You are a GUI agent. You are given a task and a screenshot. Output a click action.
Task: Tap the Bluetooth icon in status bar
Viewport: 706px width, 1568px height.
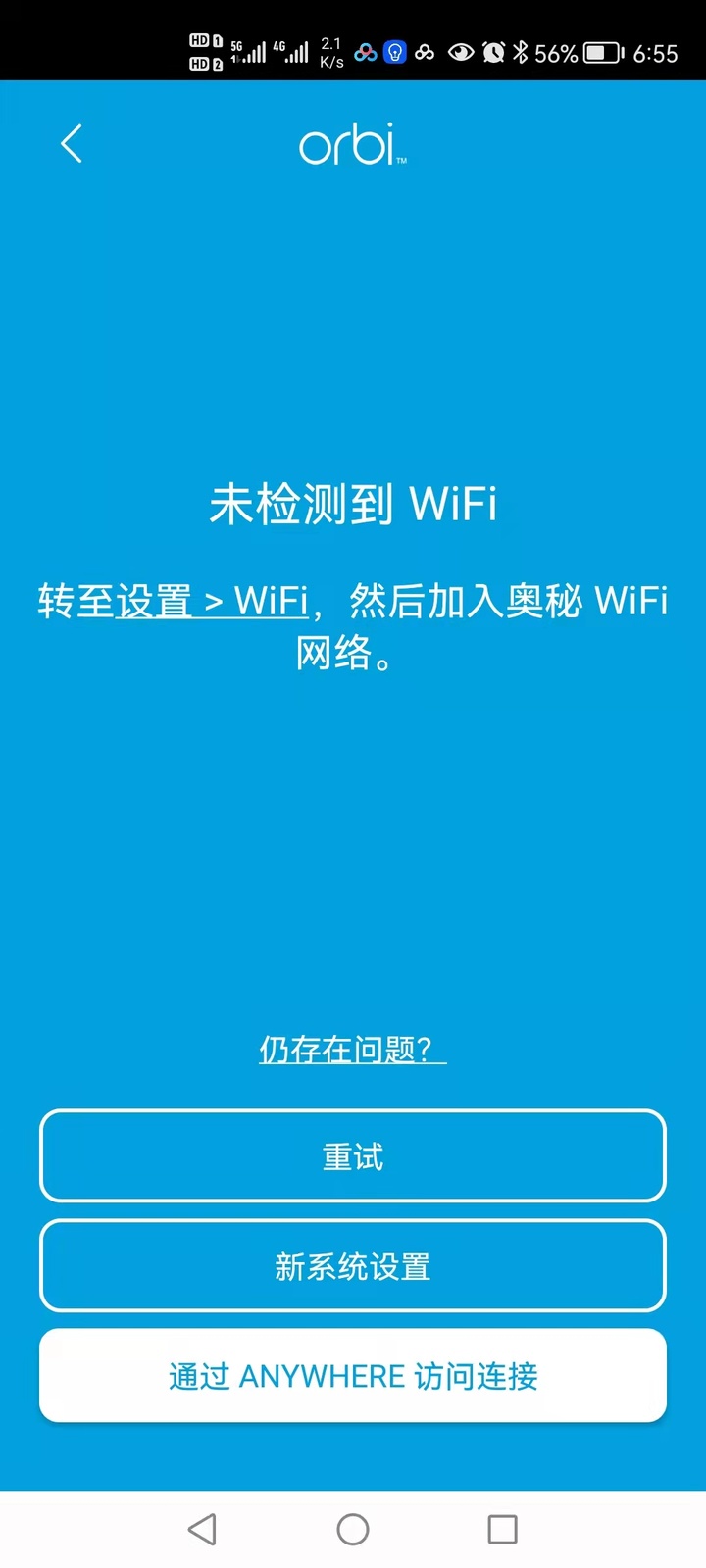click(522, 52)
